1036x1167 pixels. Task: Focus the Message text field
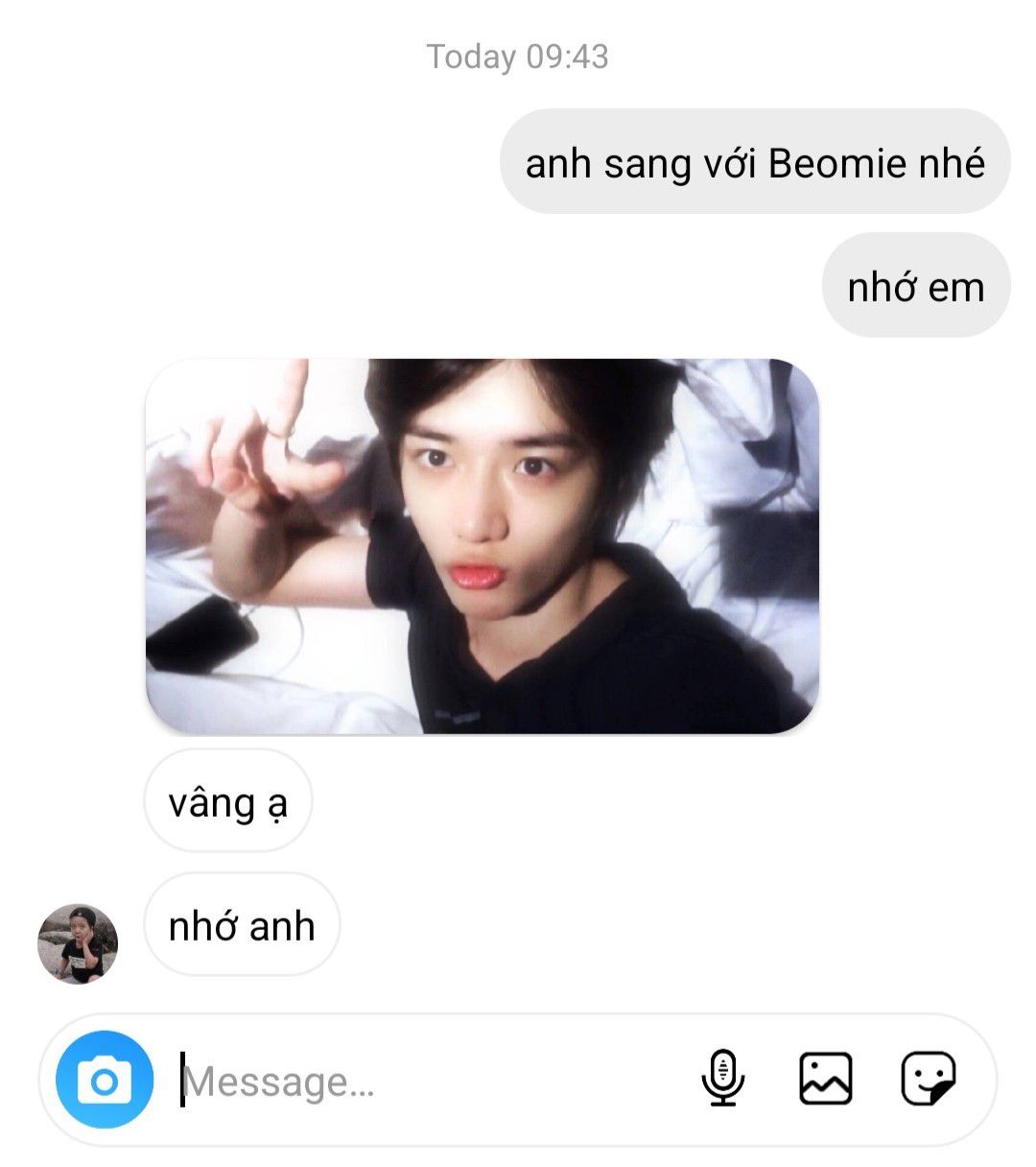pyautogui.click(x=422, y=1082)
